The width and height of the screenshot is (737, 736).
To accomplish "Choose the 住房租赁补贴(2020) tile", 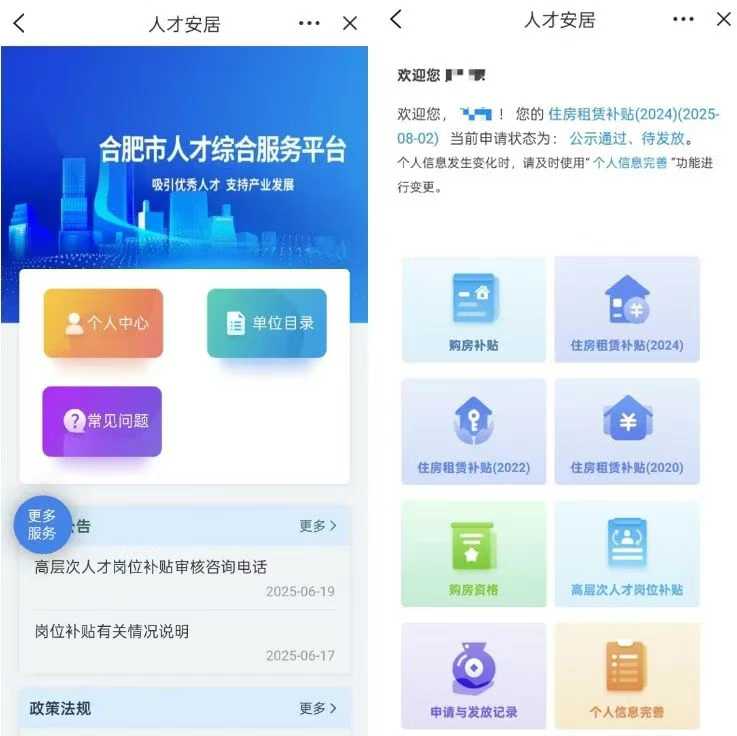I will pyautogui.click(x=627, y=431).
